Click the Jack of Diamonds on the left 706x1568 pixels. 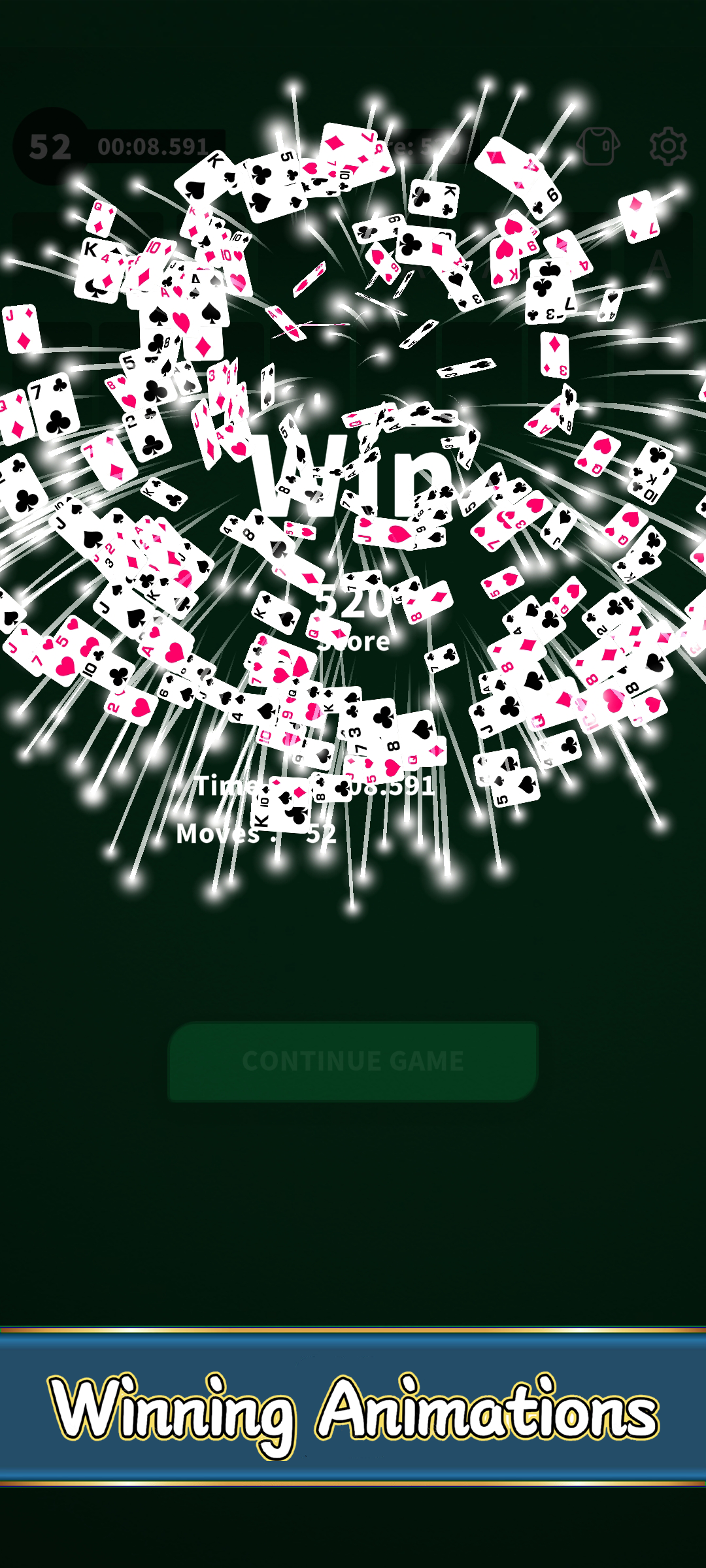22,330
